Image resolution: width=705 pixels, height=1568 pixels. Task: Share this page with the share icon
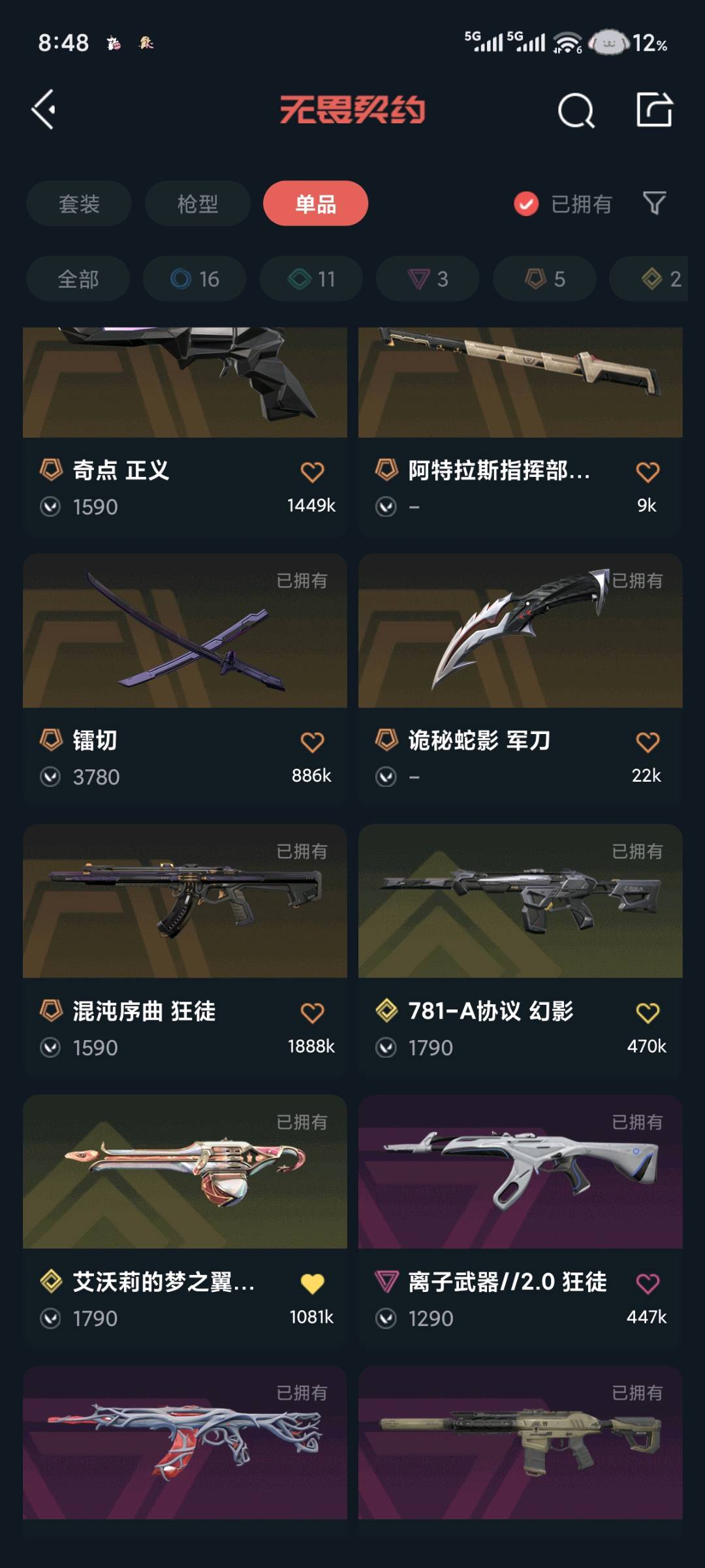tap(654, 110)
